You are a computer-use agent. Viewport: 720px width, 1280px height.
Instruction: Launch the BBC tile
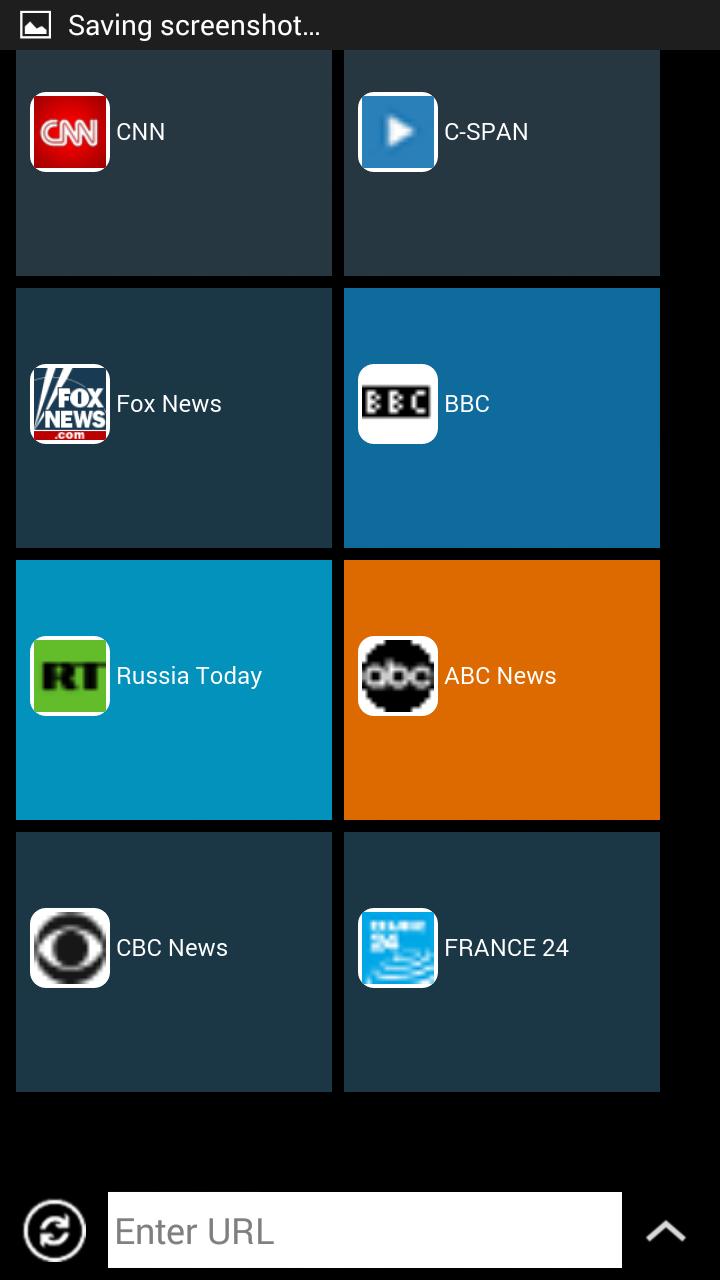(501, 417)
